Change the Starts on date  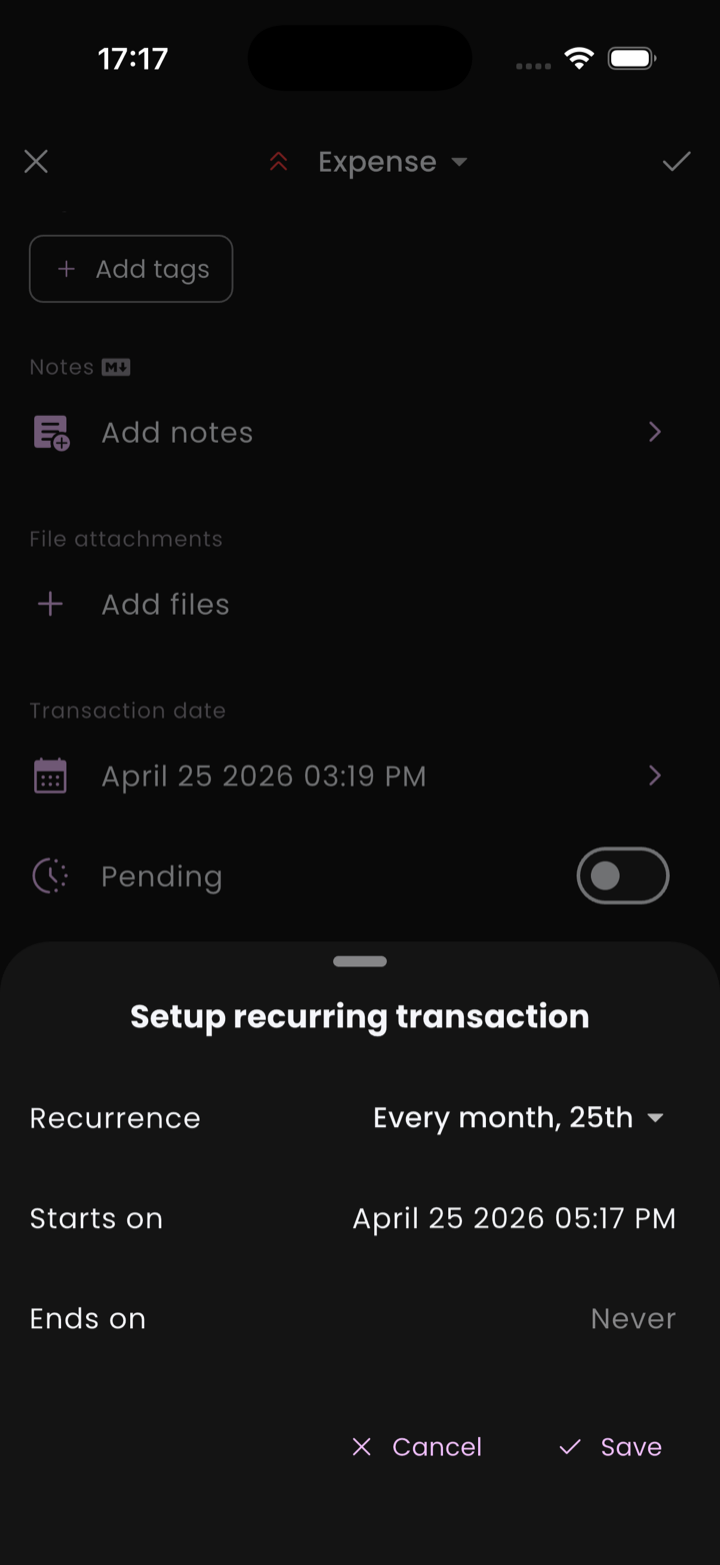pos(514,1218)
